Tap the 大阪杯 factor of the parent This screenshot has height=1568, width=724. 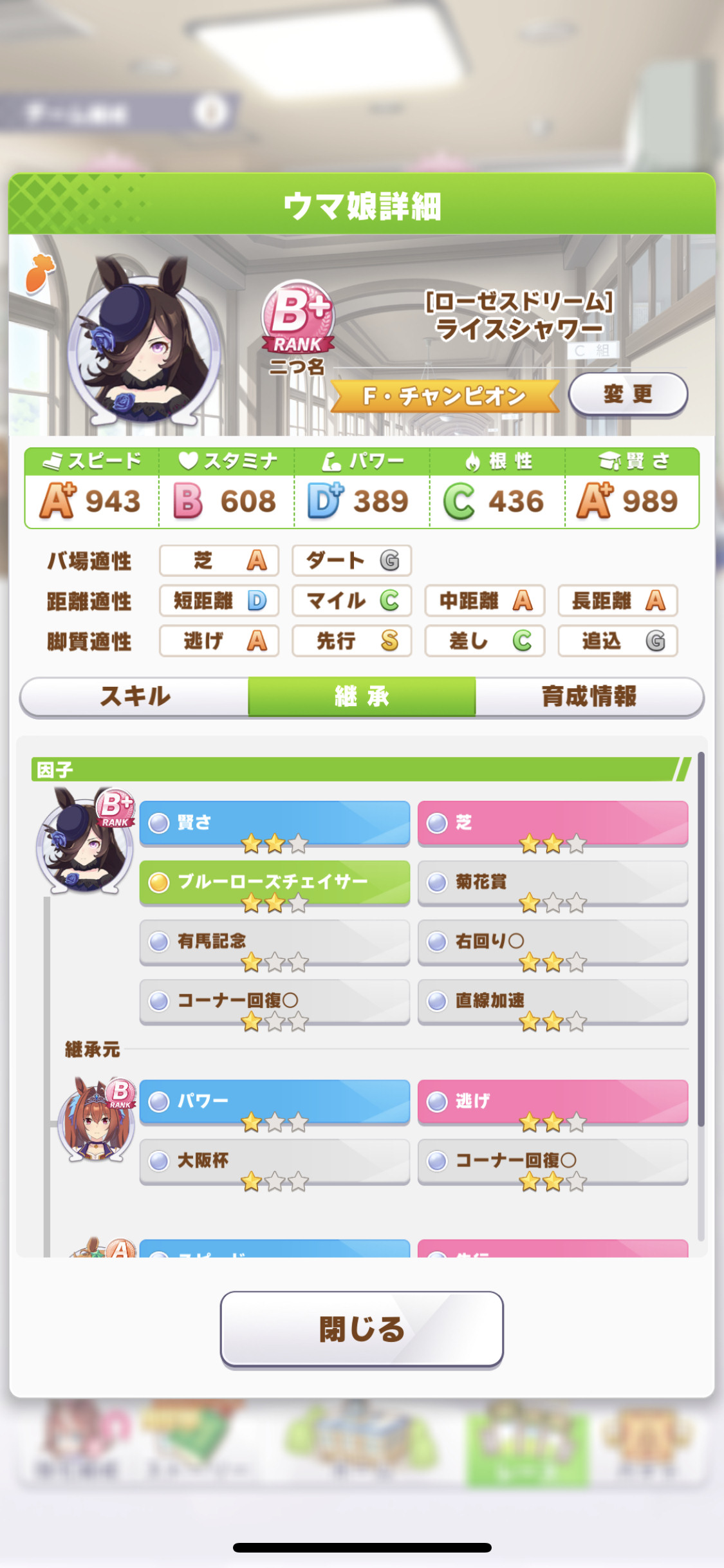tap(275, 1161)
